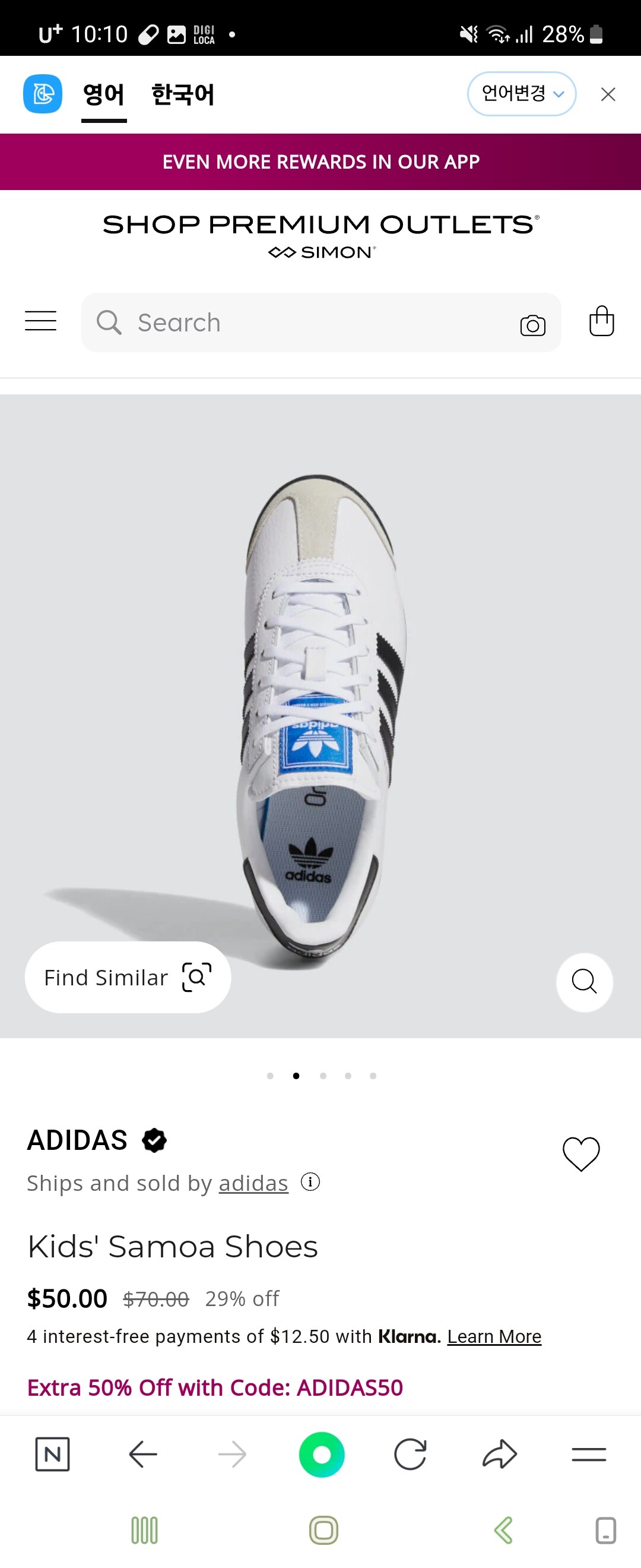Open the browser's two-line menu
Viewport: 641px width, 1568px height.
coord(588,1454)
